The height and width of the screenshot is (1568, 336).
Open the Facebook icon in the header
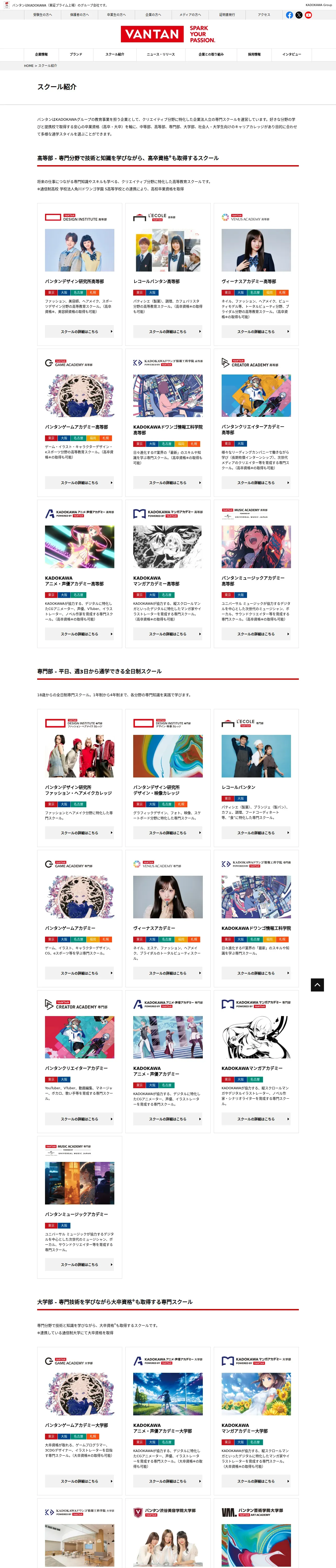pyautogui.click(x=290, y=15)
